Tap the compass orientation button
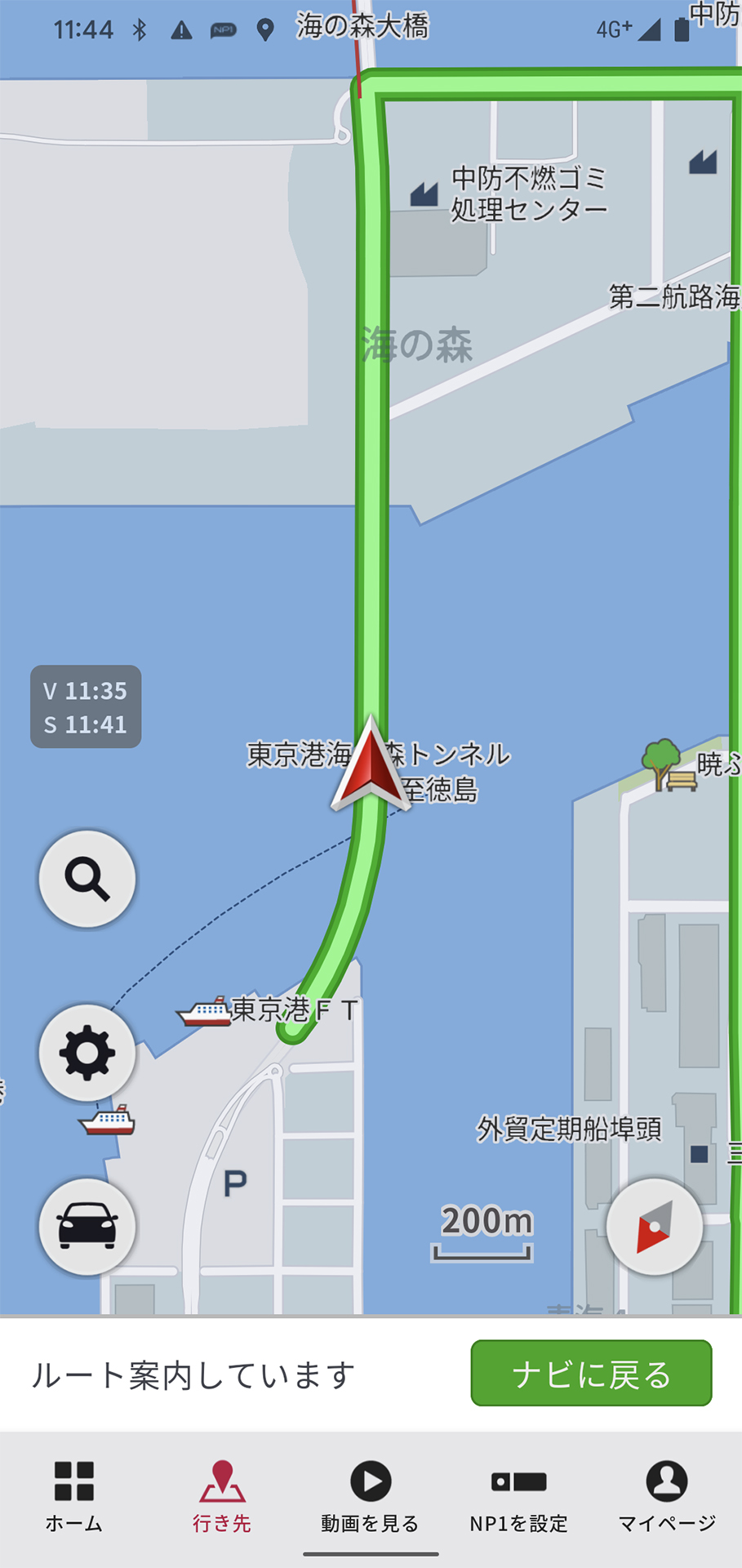This screenshot has width=742, height=1568. pos(654,1227)
